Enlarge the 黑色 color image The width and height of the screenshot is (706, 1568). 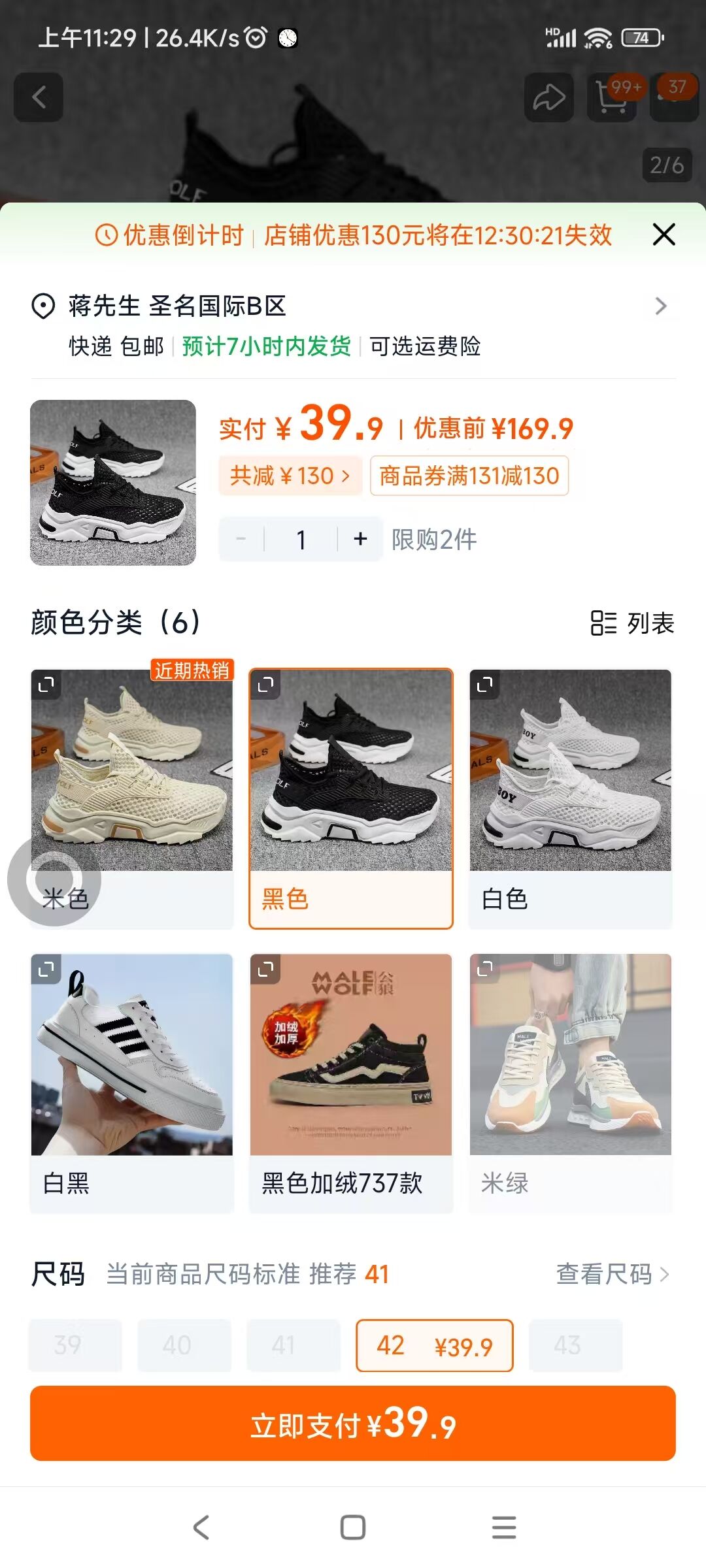pos(265,685)
